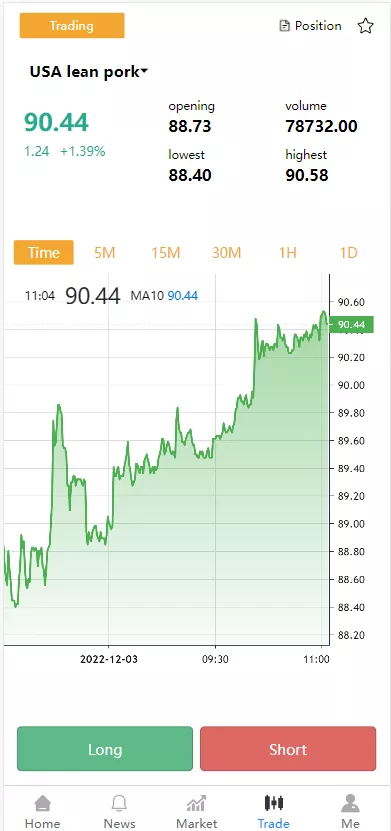Screen dimensions: 391x831
Task: Add USA lean pork to favorites star
Action: tap(366, 26)
